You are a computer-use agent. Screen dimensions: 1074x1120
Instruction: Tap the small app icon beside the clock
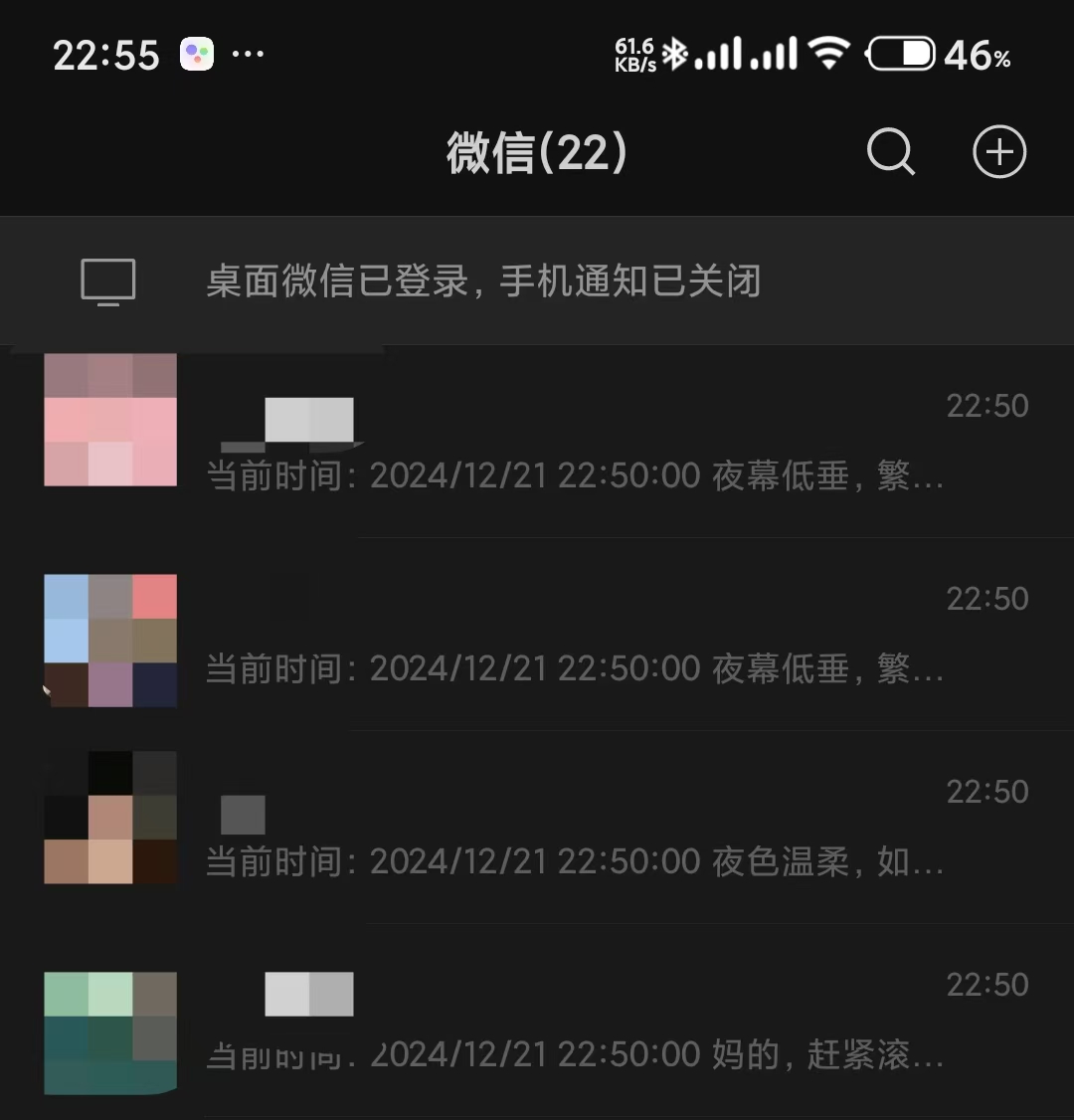click(x=196, y=52)
